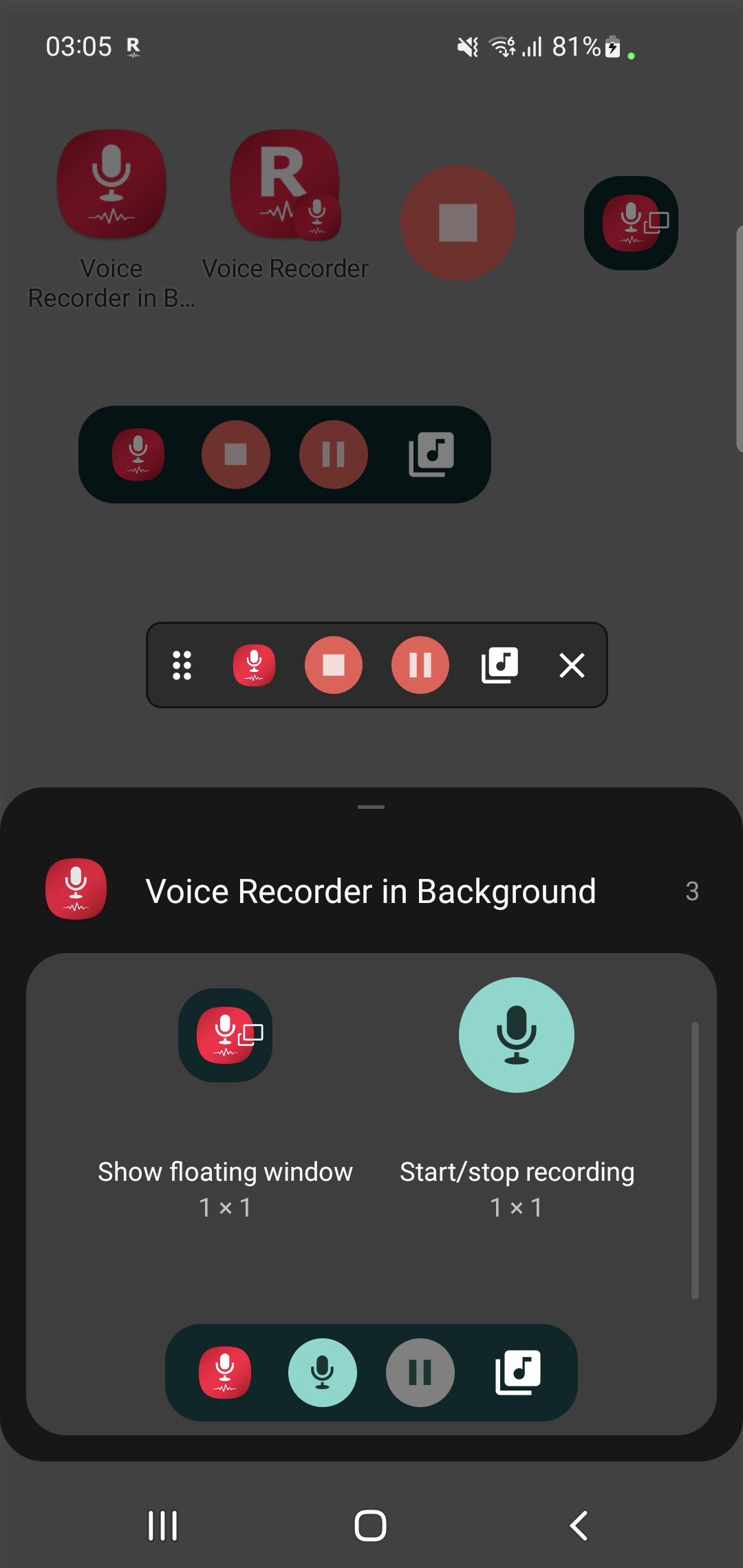This screenshot has width=743, height=1568.
Task: Go back with the navigation bar
Action: coord(579,1525)
